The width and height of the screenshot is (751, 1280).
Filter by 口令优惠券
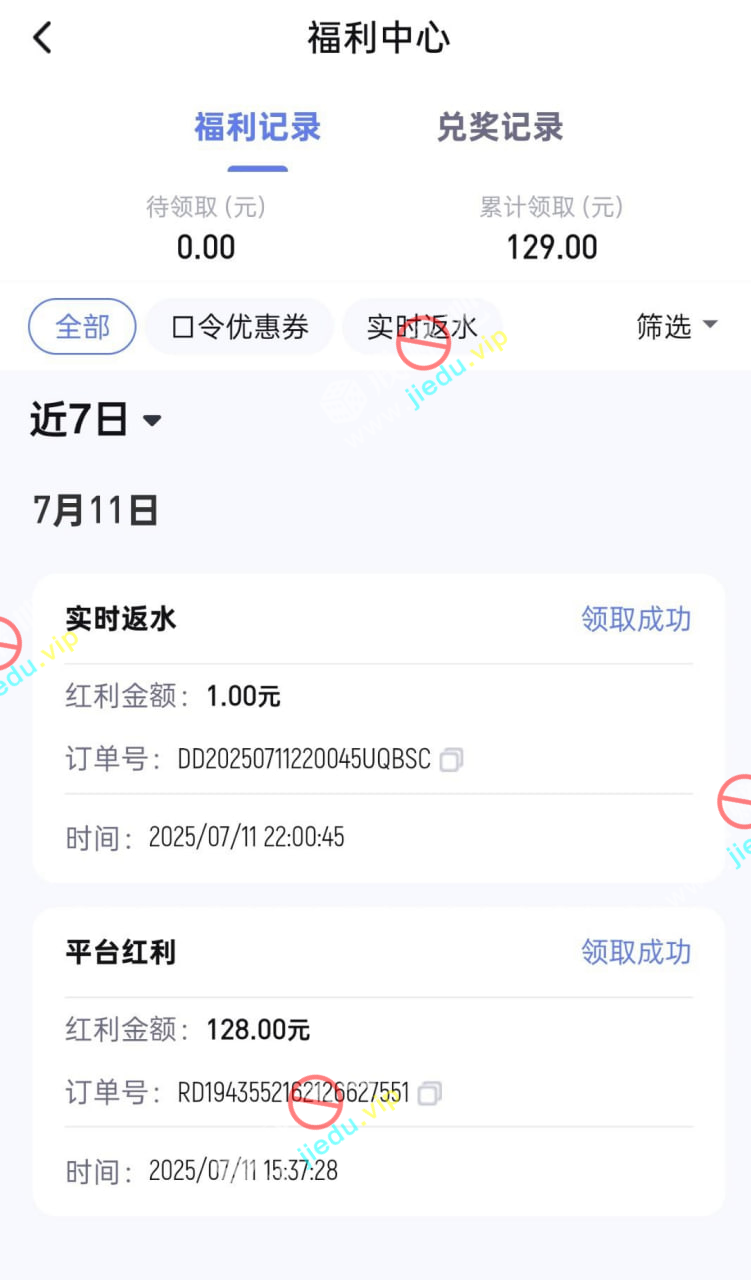[x=239, y=327]
